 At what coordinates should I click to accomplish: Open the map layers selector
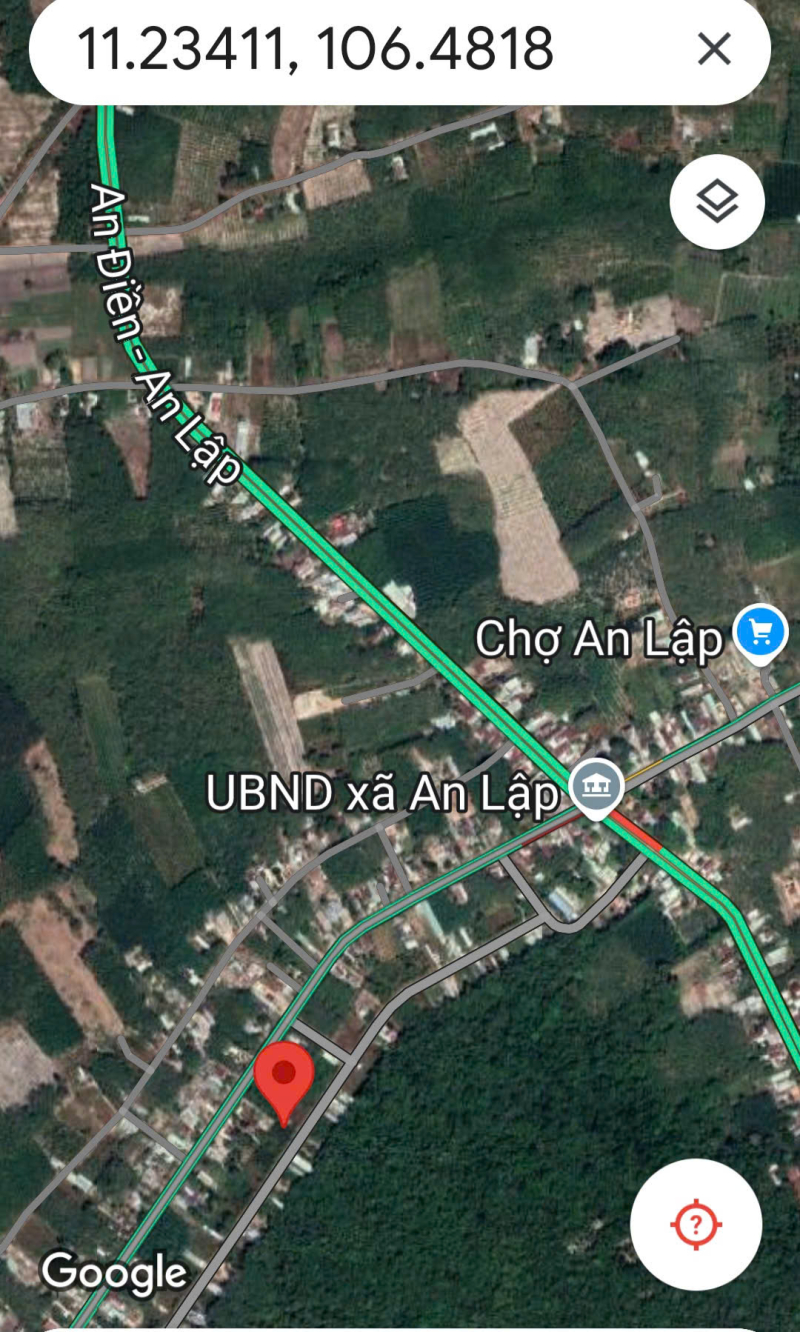pos(717,202)
